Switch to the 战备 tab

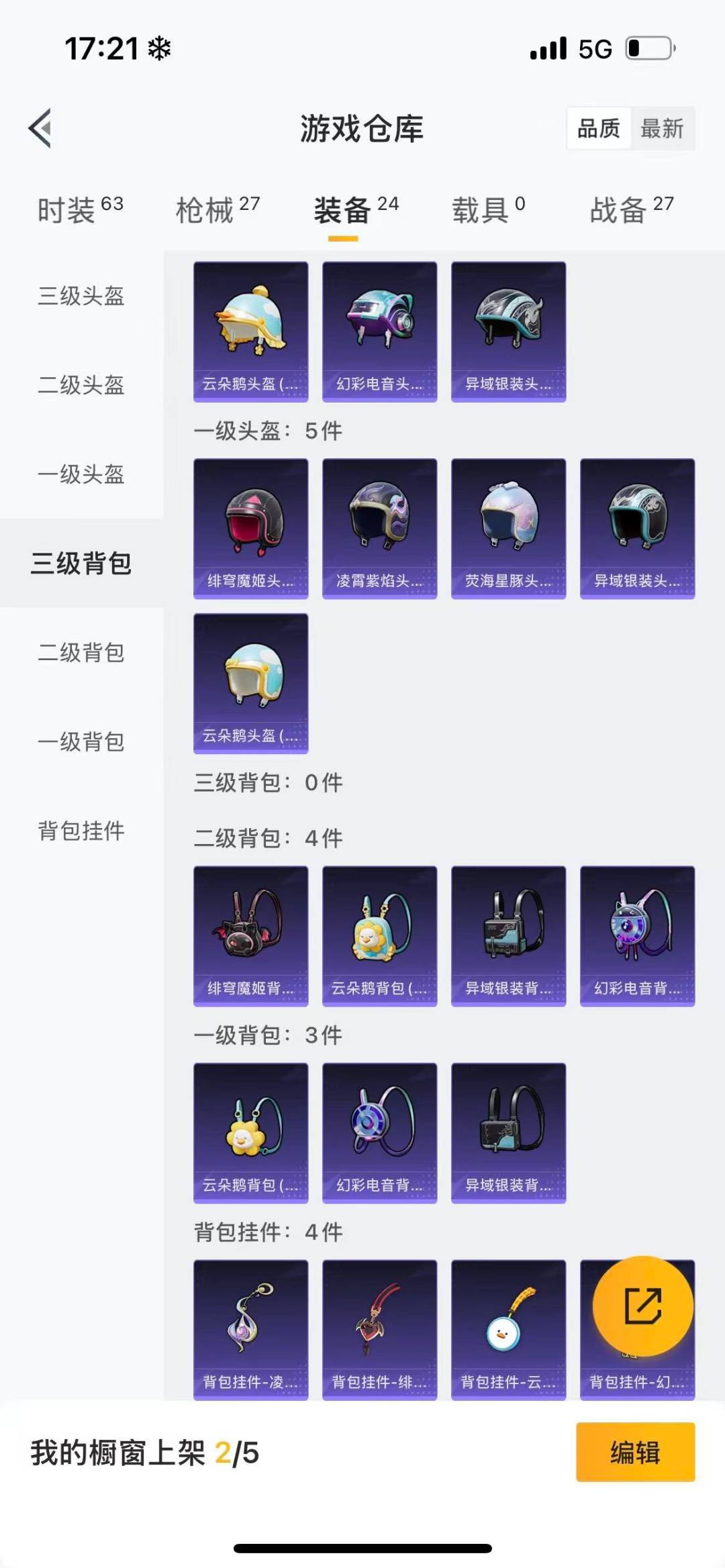(x=631, y=210)
